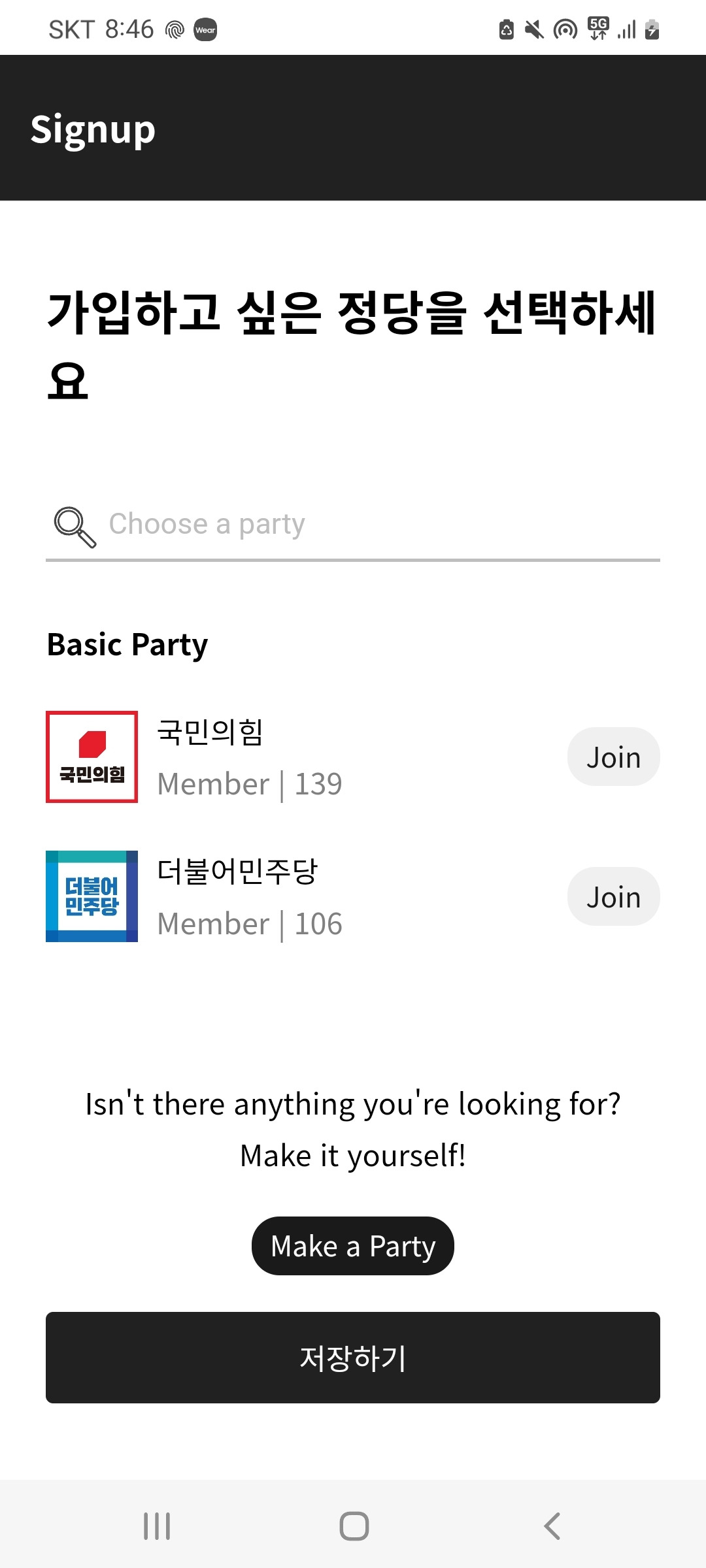The height and width of the screenshot is (1568, 706).
Task: Tap the 더불어민주당 party logo thumbnail
Action: (x=92, y=896)
